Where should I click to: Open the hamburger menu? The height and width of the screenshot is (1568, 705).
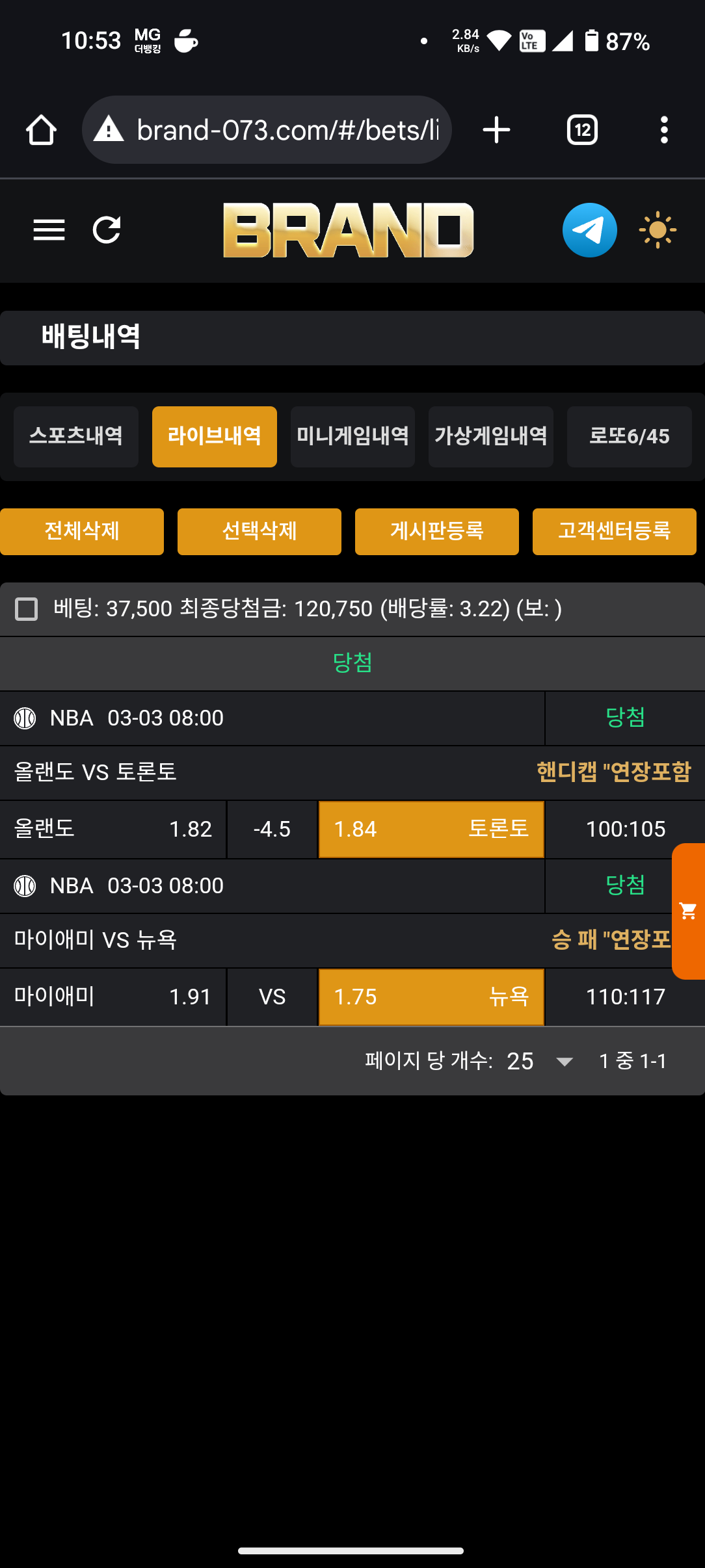click(x=49, y=230)
